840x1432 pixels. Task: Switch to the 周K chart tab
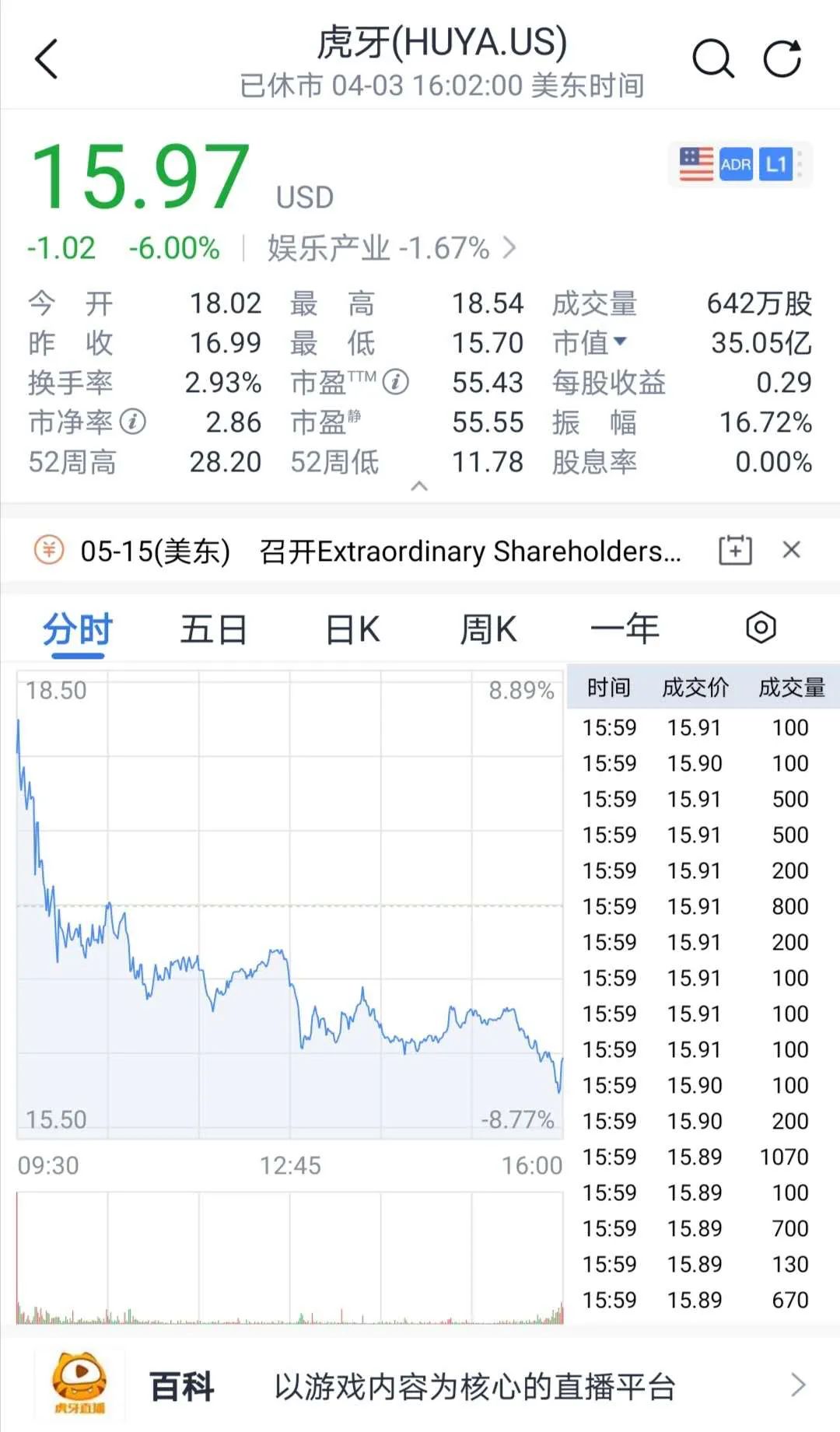(488, 628)
